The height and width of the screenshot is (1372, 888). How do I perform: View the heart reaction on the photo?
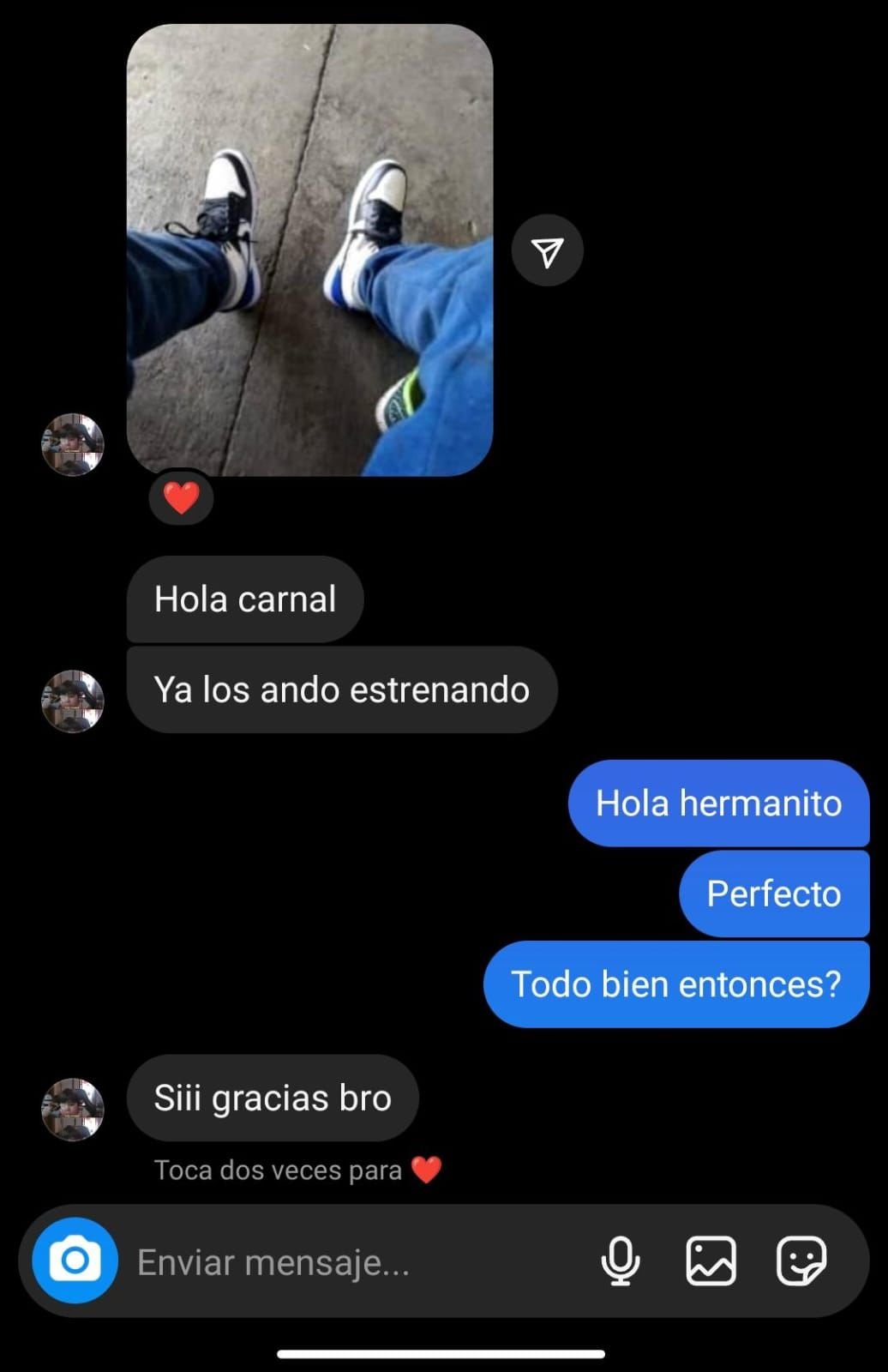point(181,498)
